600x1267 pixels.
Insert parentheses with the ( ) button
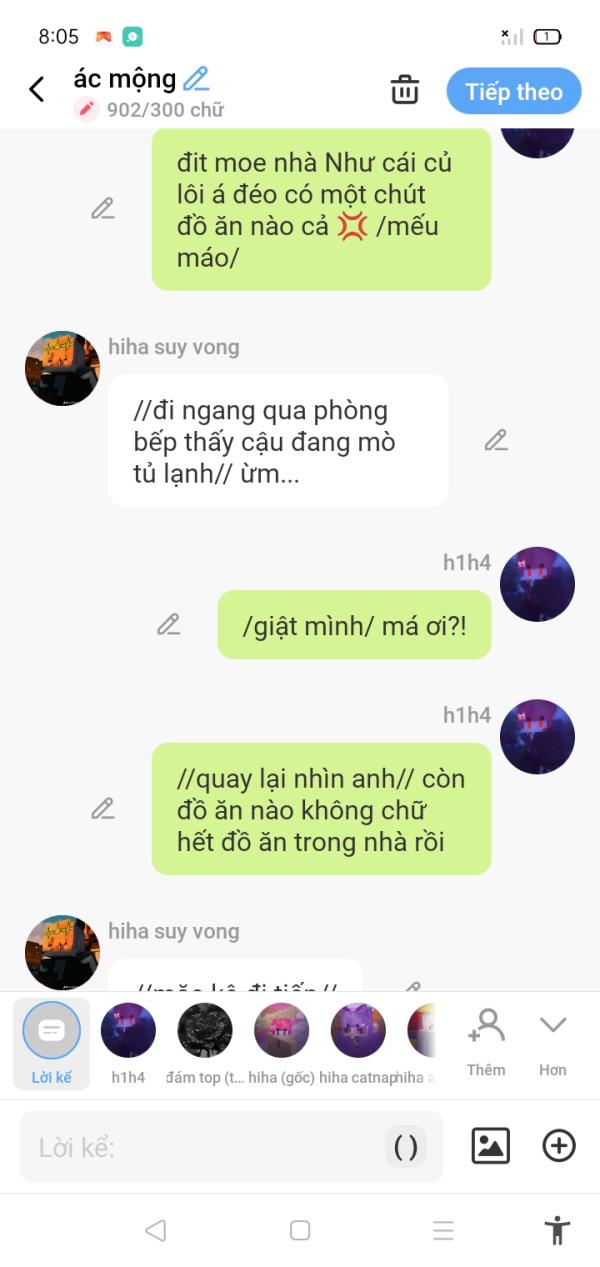click(x=406, y=1147)
